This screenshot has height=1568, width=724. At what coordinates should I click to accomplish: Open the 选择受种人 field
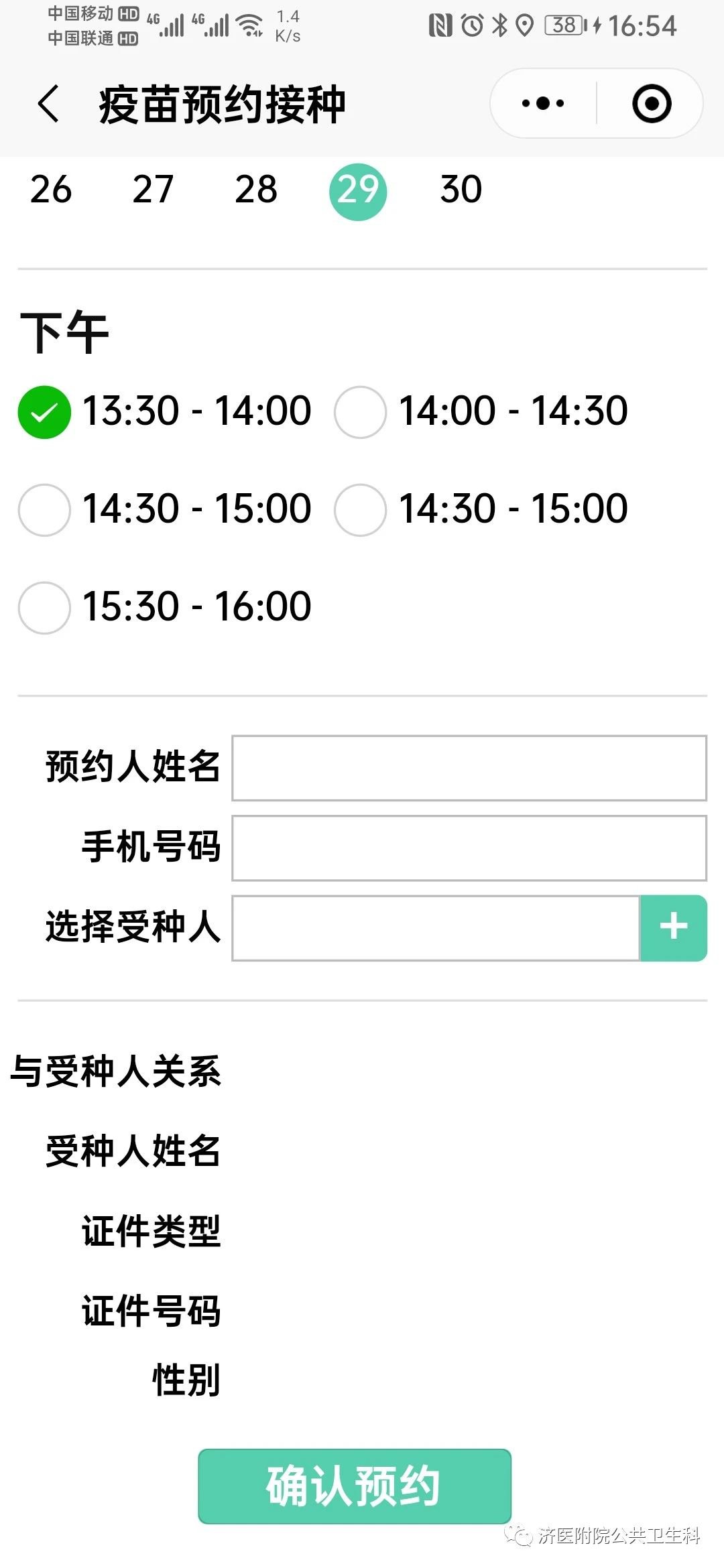tap(436, 928)
